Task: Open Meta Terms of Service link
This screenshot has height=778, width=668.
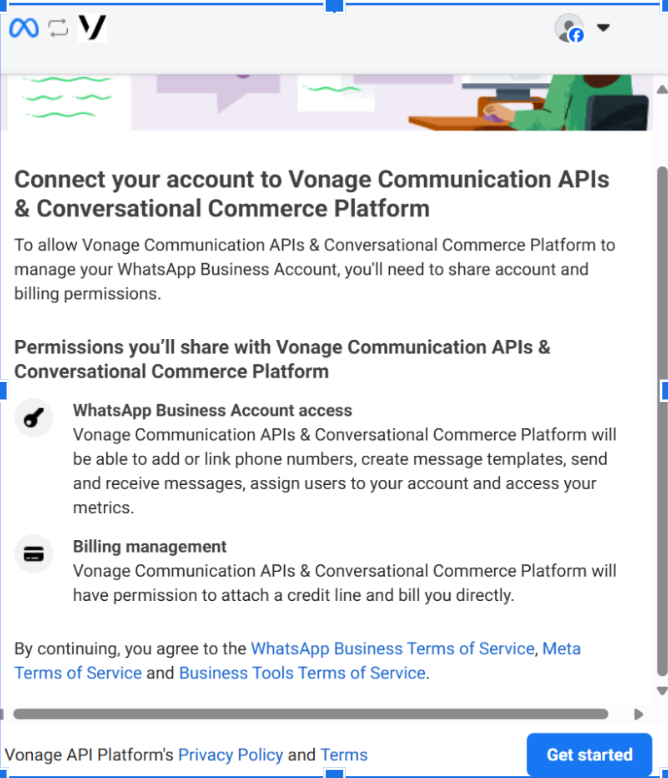Action: coord(80,672)
